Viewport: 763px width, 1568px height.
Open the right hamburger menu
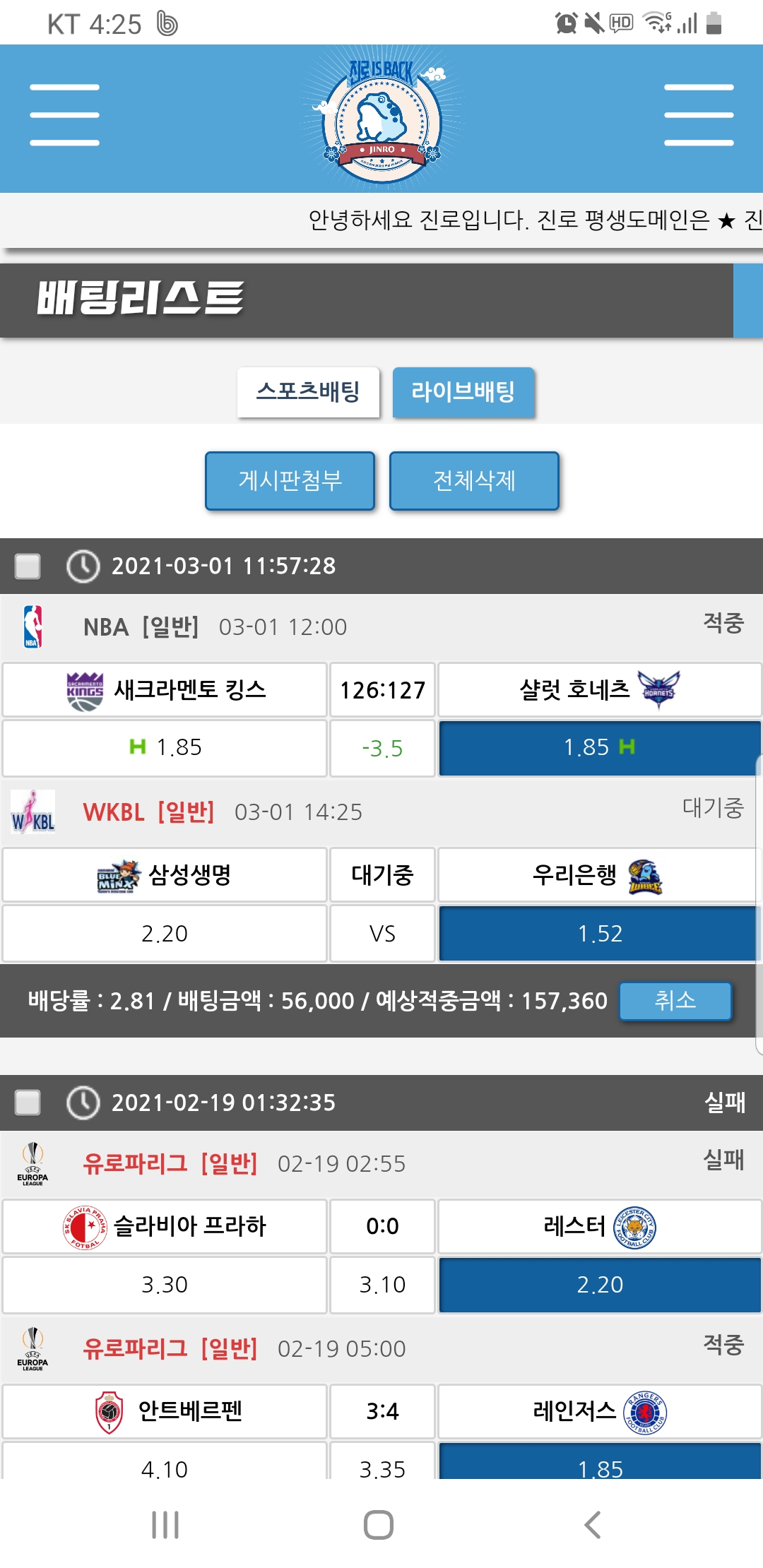coord(699,115)
